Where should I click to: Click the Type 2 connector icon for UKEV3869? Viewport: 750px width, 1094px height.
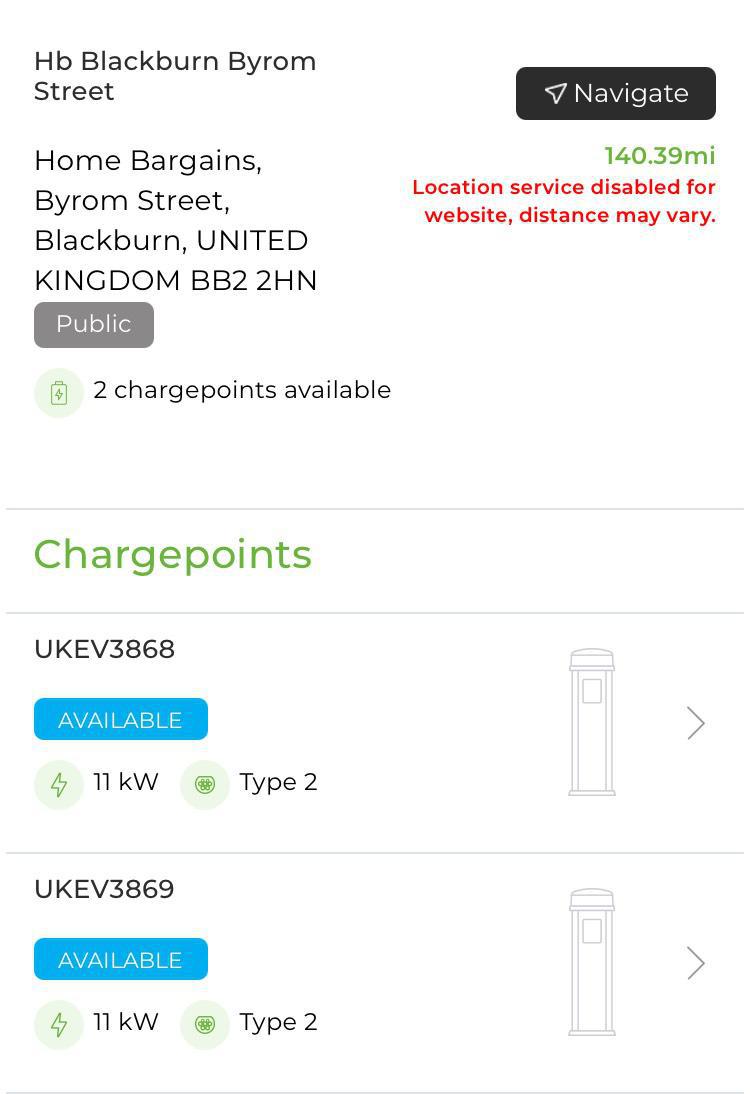point(204,1024)
